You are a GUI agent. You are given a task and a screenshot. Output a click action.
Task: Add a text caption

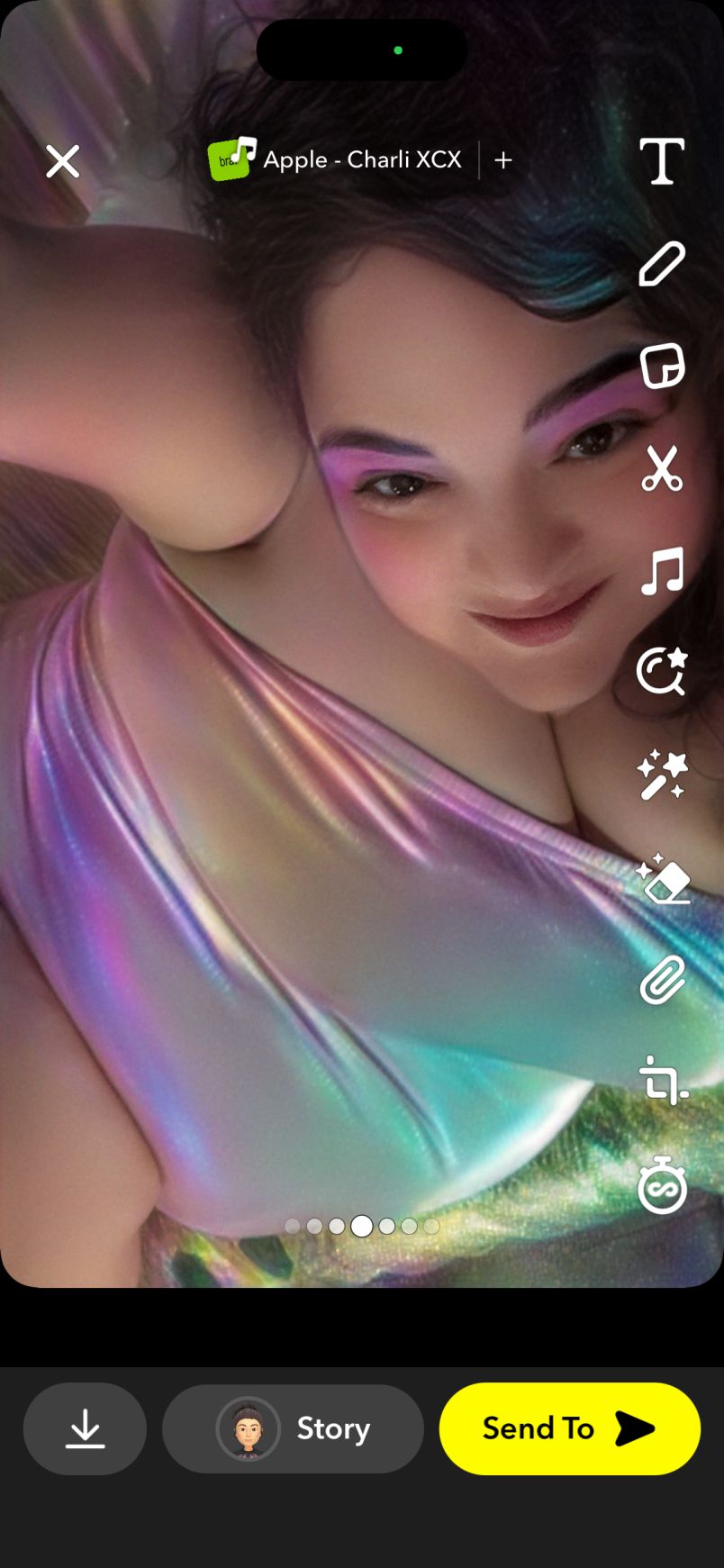662,162
